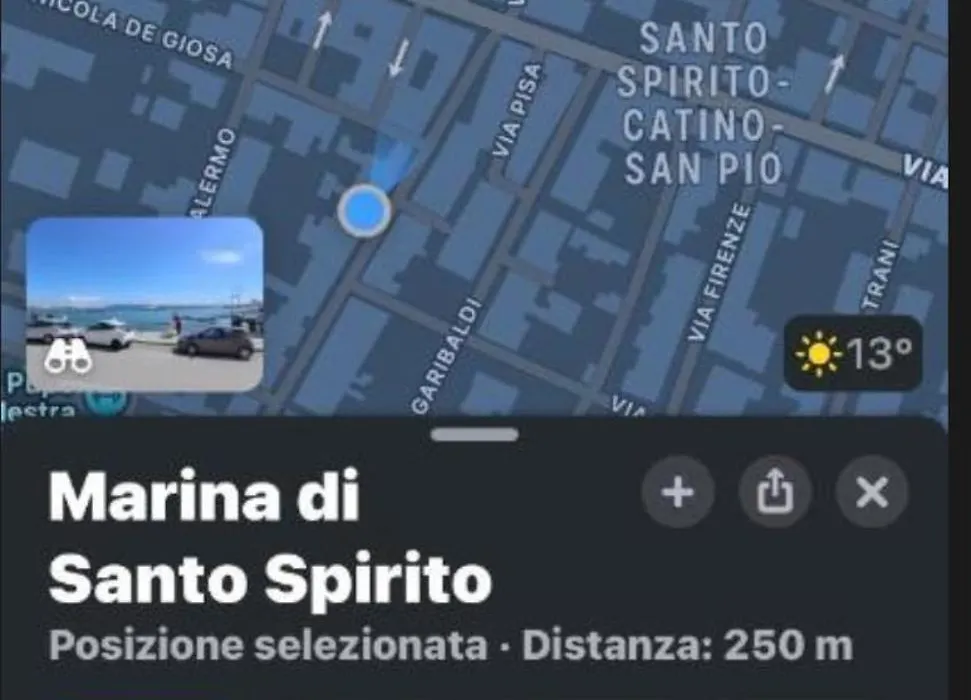Viewport: 971px width, 700px height.
Task: Close the Marina di Santo Spirito card
Action: pyautogui.click(x=872, y=492)
